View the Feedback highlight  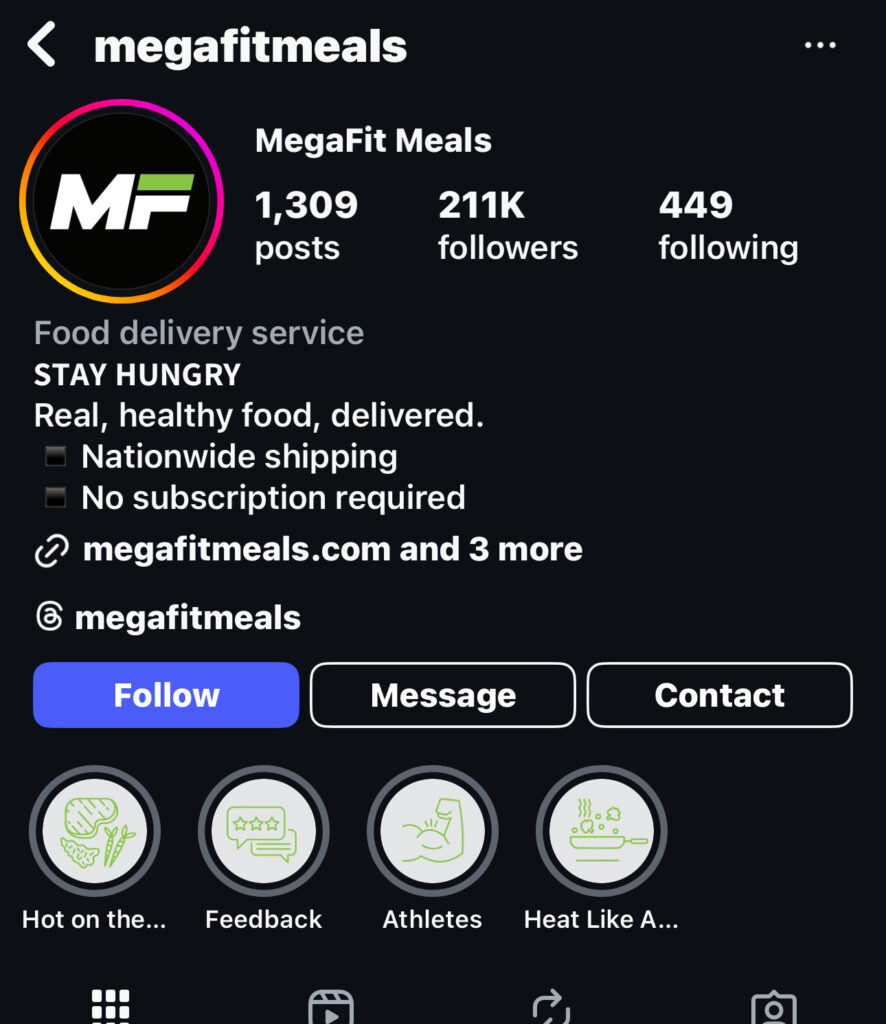coord(264,830)
